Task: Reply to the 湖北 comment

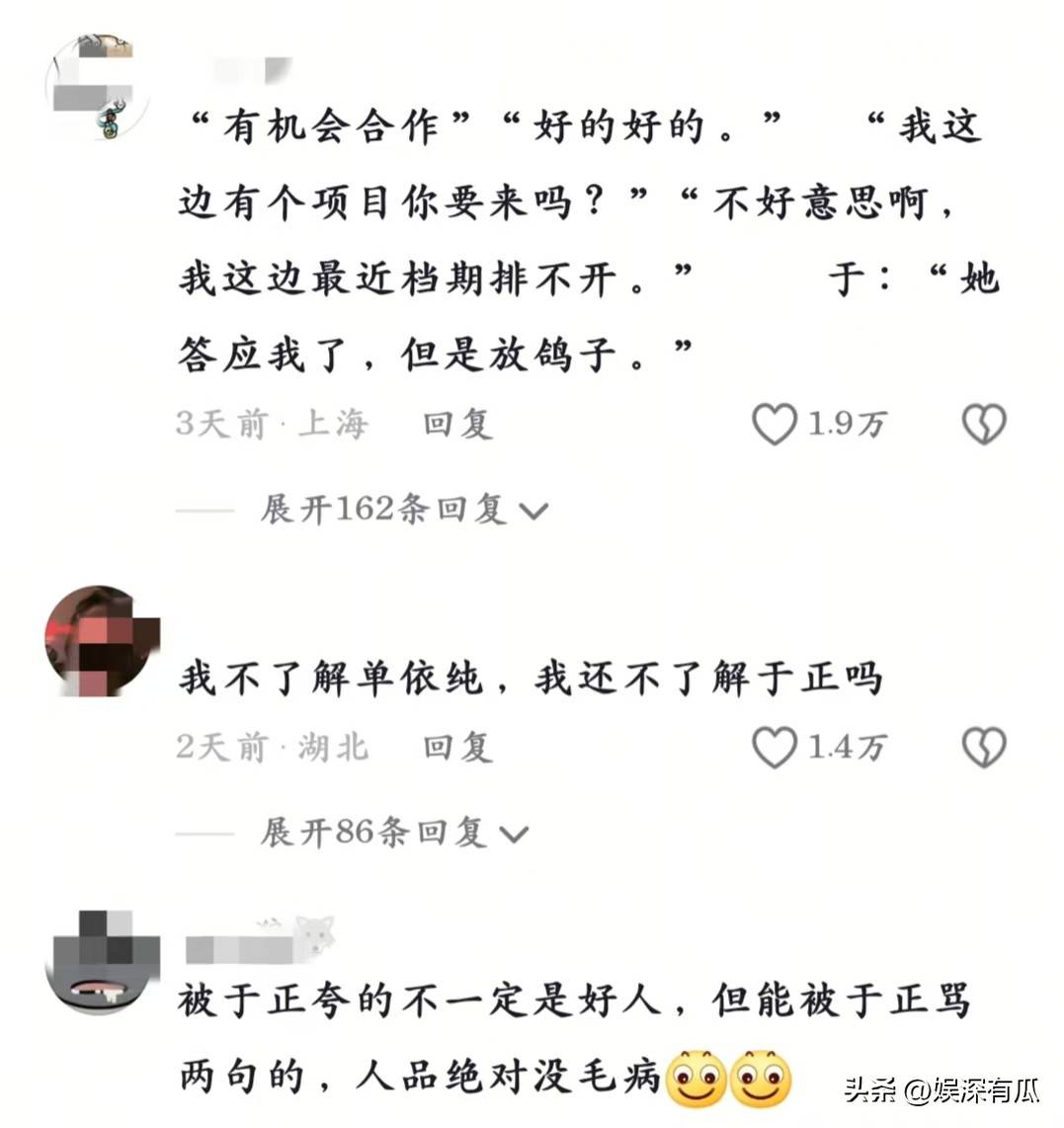Action: [456, 747]
